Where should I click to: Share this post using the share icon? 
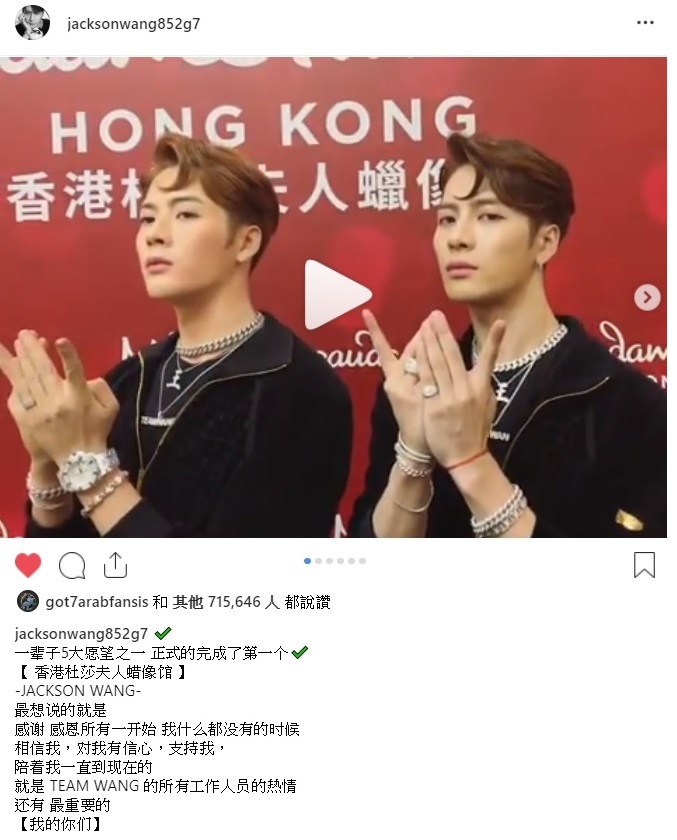click(x=115, y=566)
